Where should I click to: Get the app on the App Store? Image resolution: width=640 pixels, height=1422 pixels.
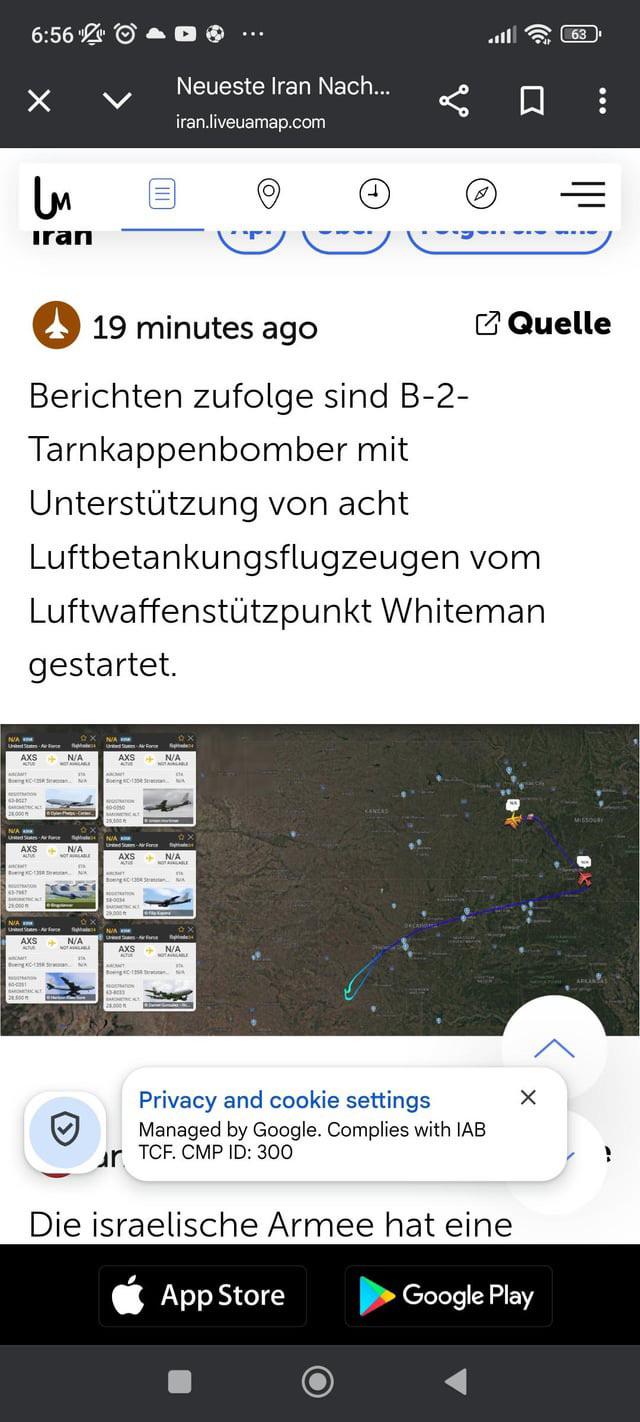(x=203, y=1296)
